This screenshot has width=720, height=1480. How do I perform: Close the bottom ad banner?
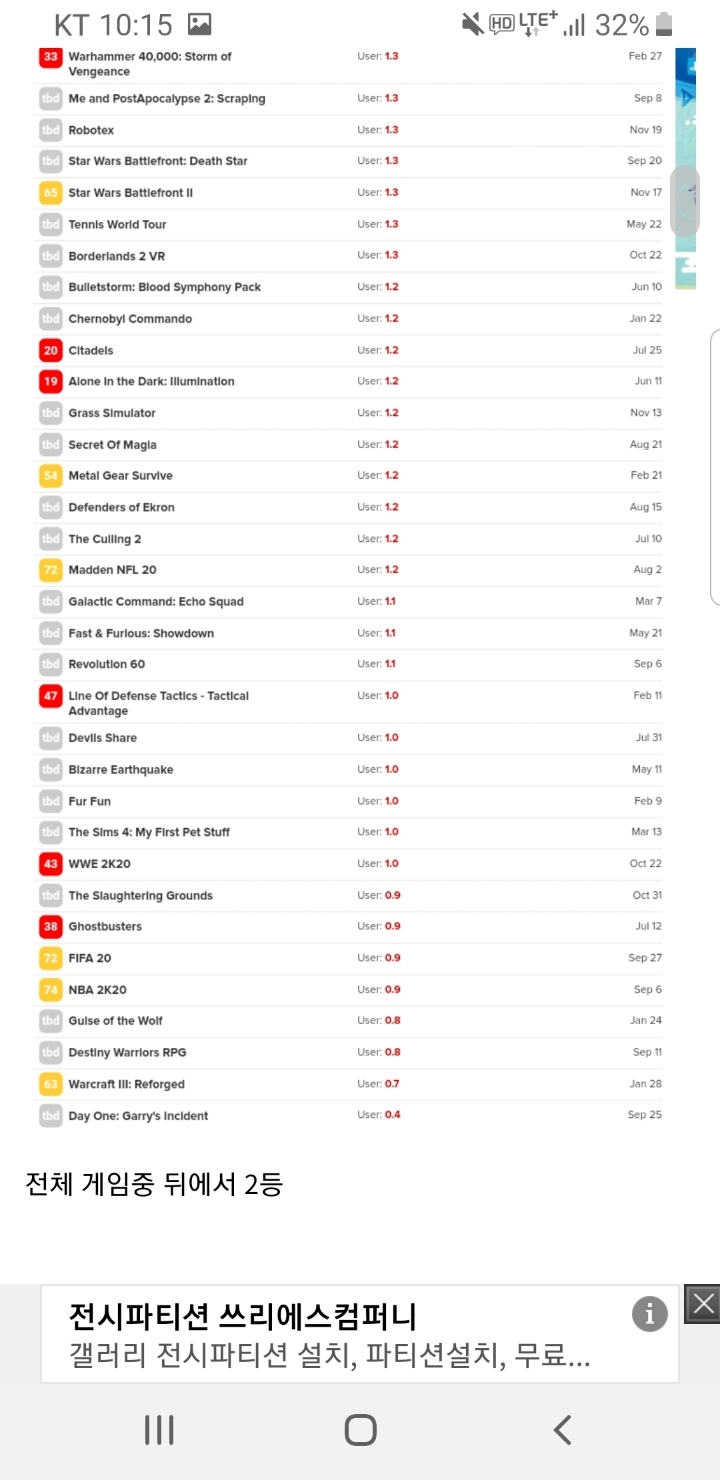(703, 1303)
